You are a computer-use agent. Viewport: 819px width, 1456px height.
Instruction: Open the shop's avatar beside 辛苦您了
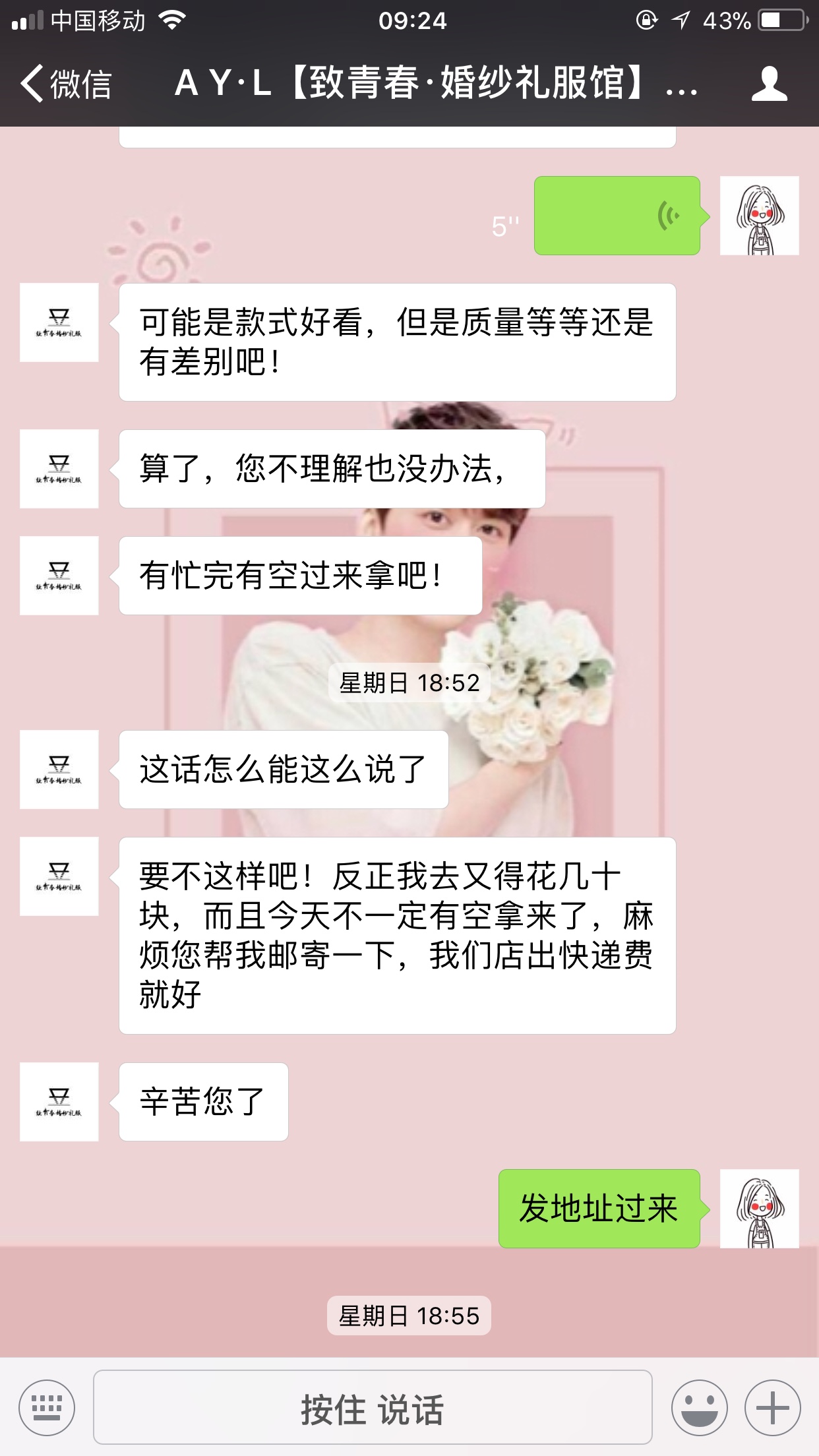[x=59, y=1101]
